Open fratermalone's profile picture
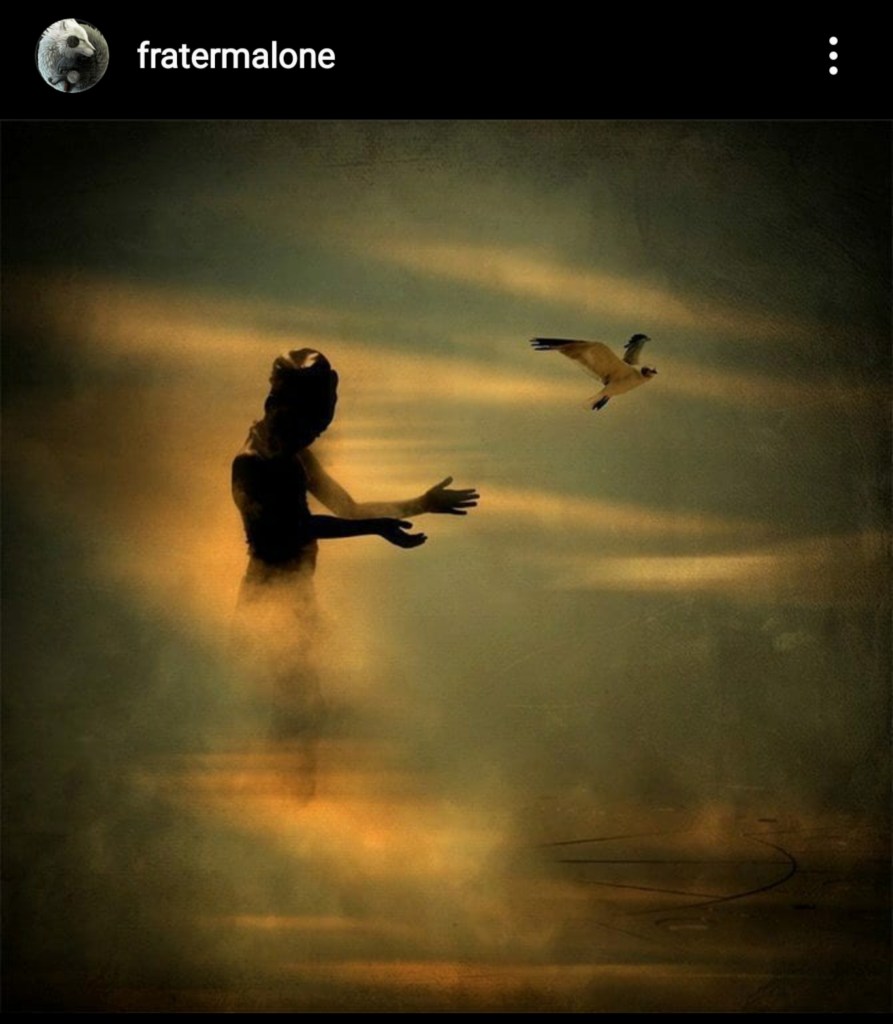Image resolution: width=893 pixels, height=1024 pixels. pos(72,55)
